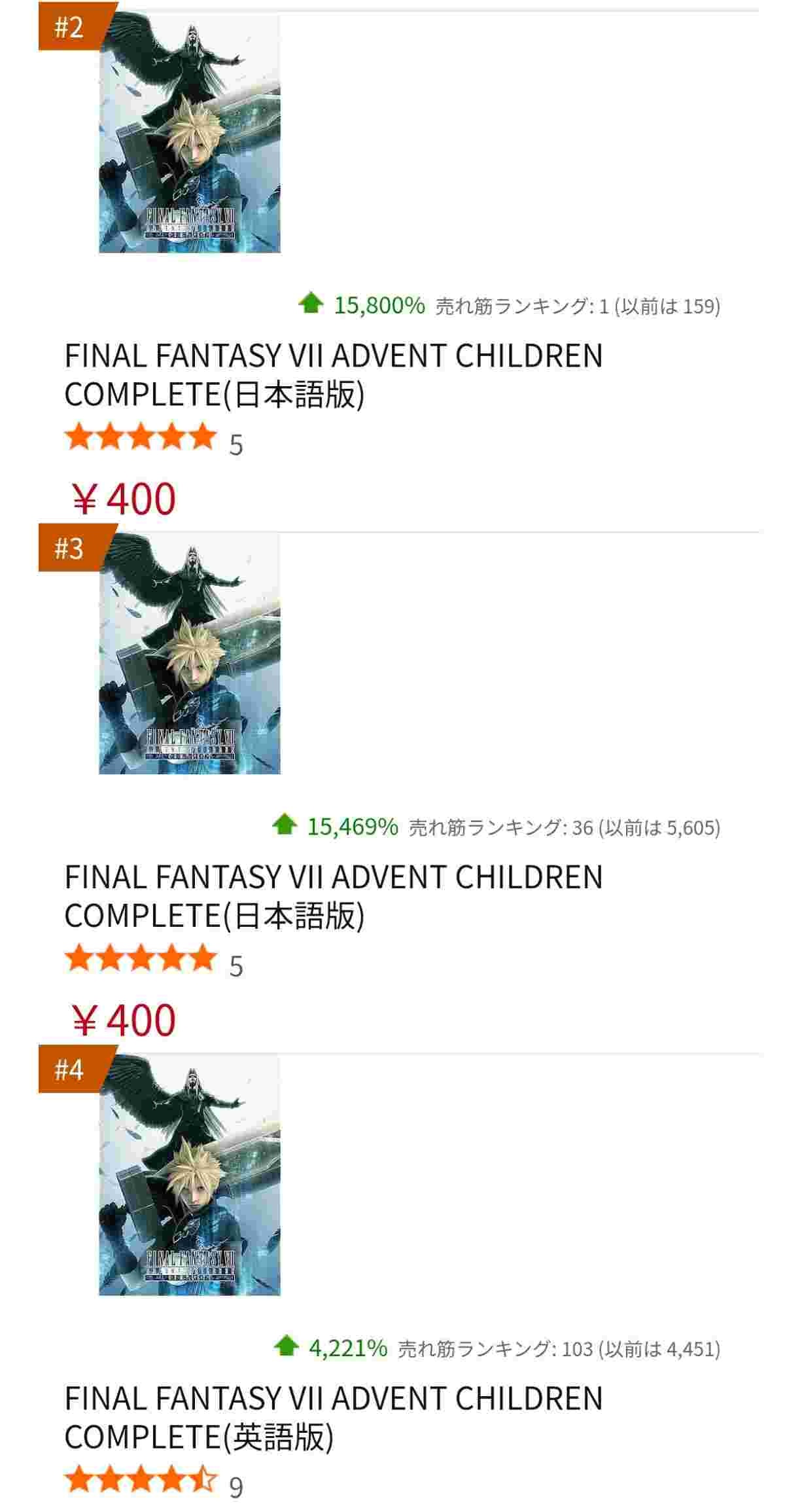Open the #2 ranked Japanese version title
785x1512 pixels.
click(x=333, y=374)
